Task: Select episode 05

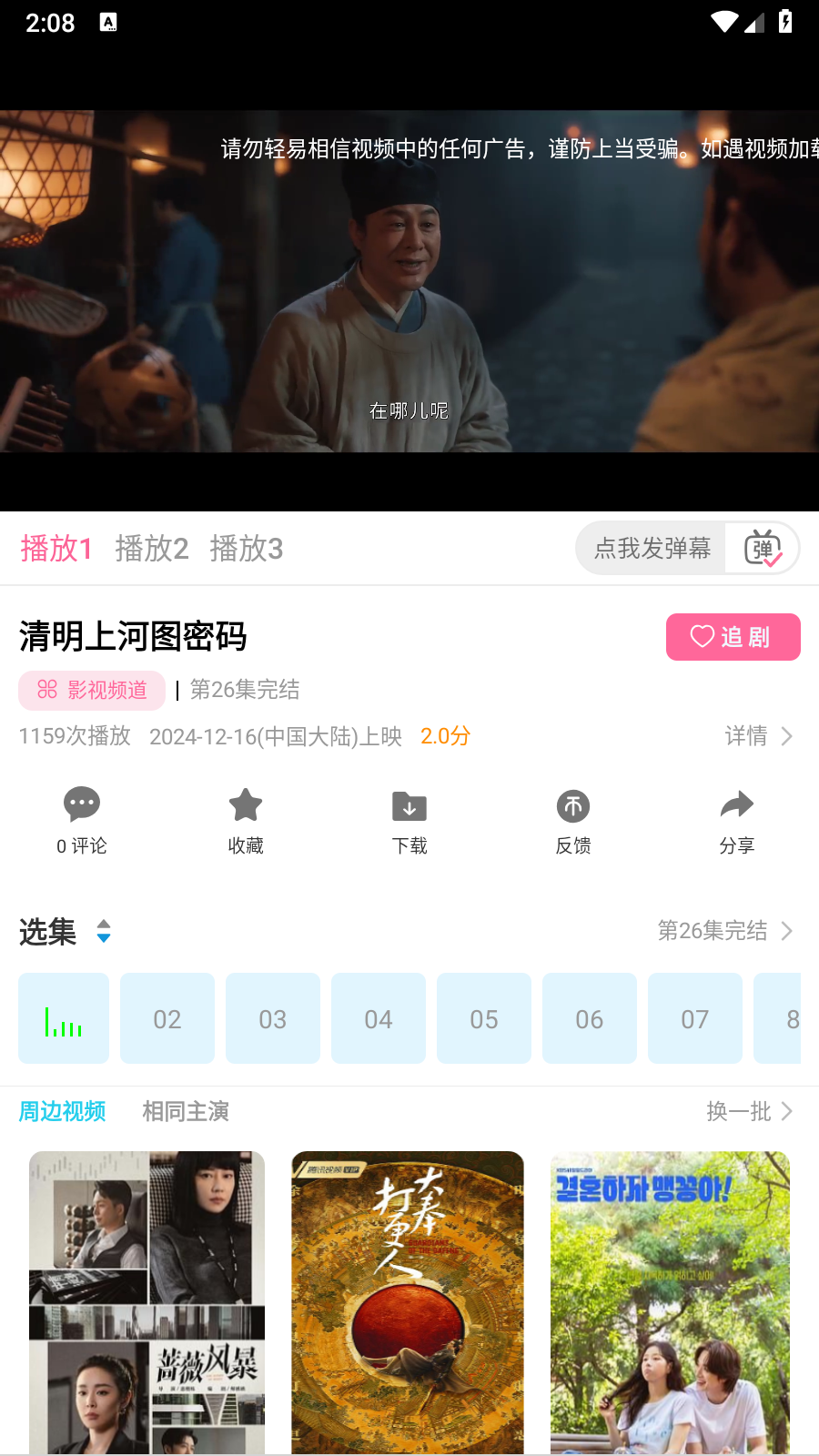Action: coord(484,1018)
